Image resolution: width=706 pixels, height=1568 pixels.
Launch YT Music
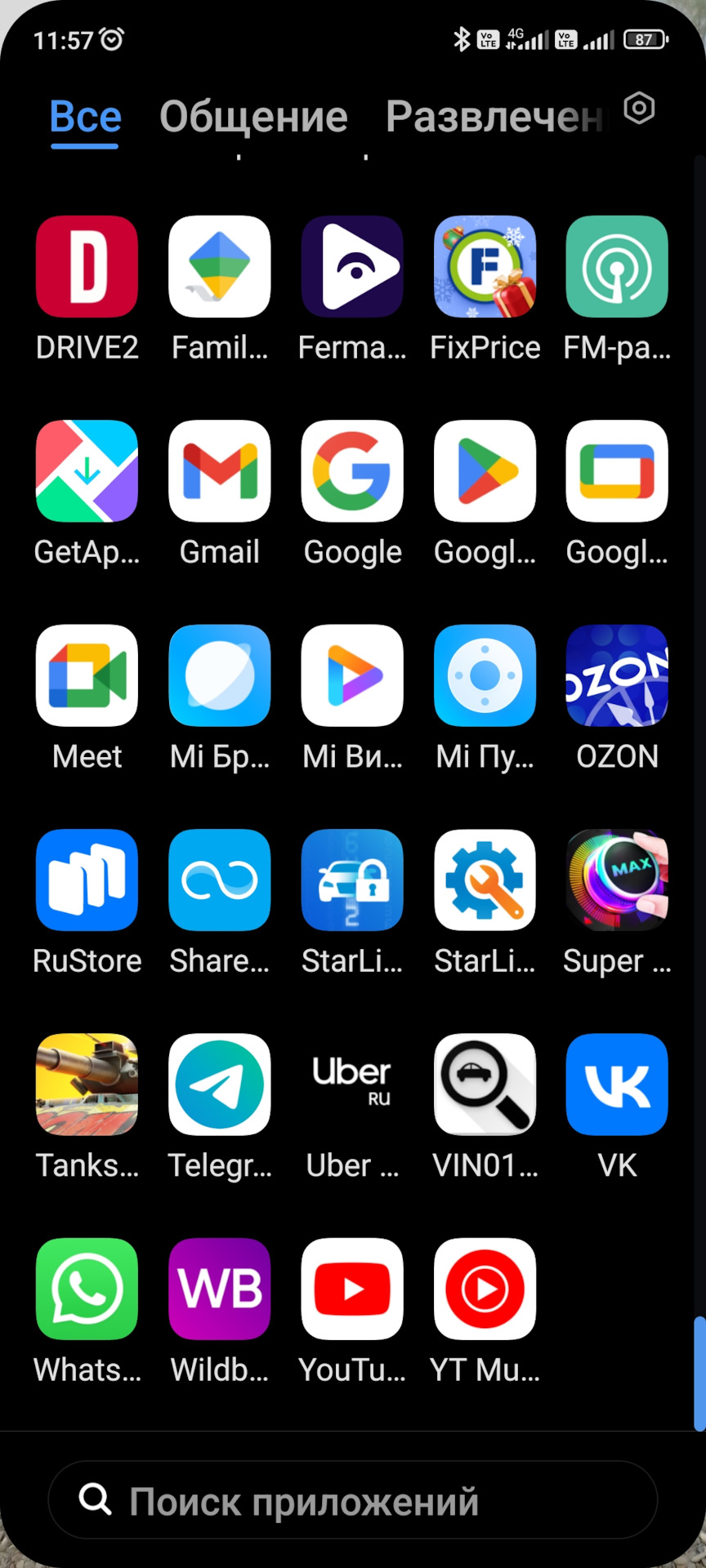tap(485, 1289)
